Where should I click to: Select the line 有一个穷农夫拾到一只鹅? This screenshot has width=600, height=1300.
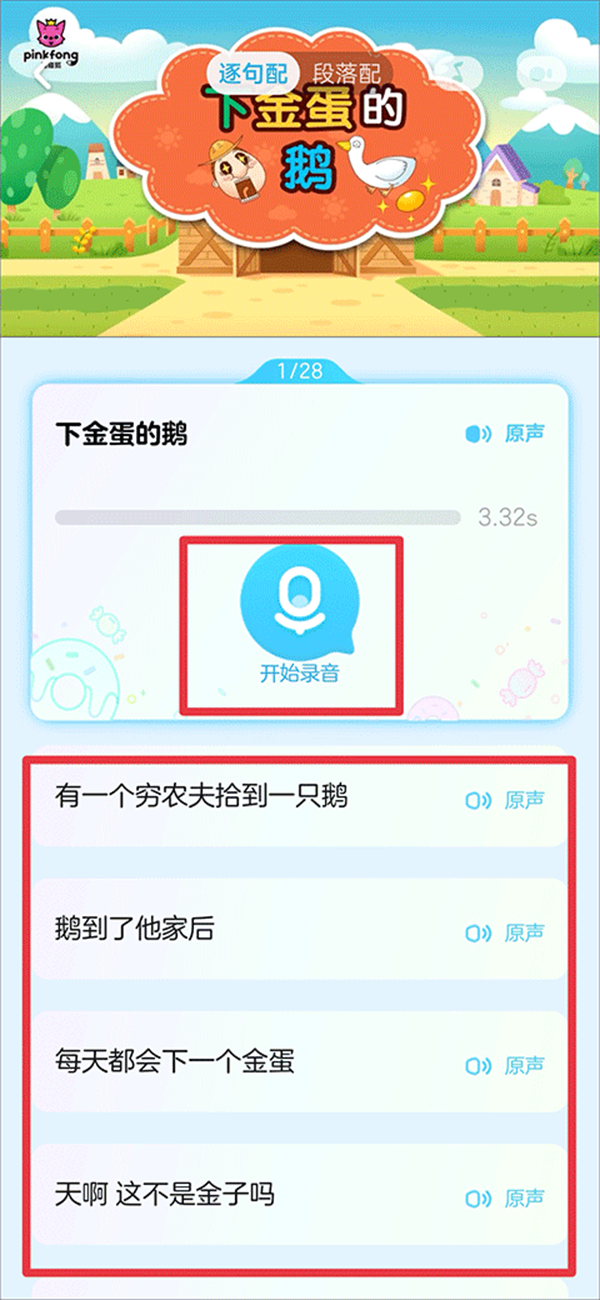(202, 798)
